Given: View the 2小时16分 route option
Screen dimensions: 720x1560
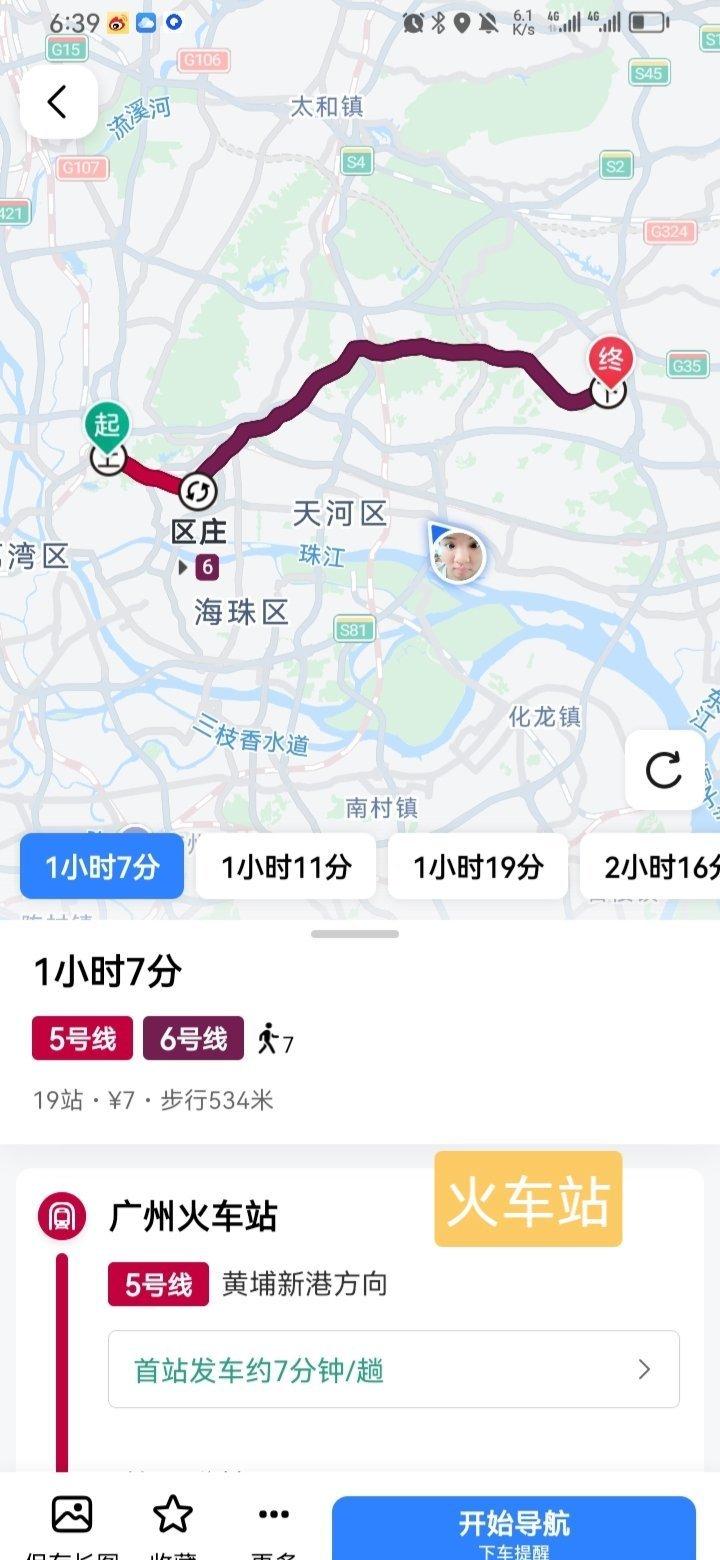Looking at the screenshot, I should click(x=650, y=866).
